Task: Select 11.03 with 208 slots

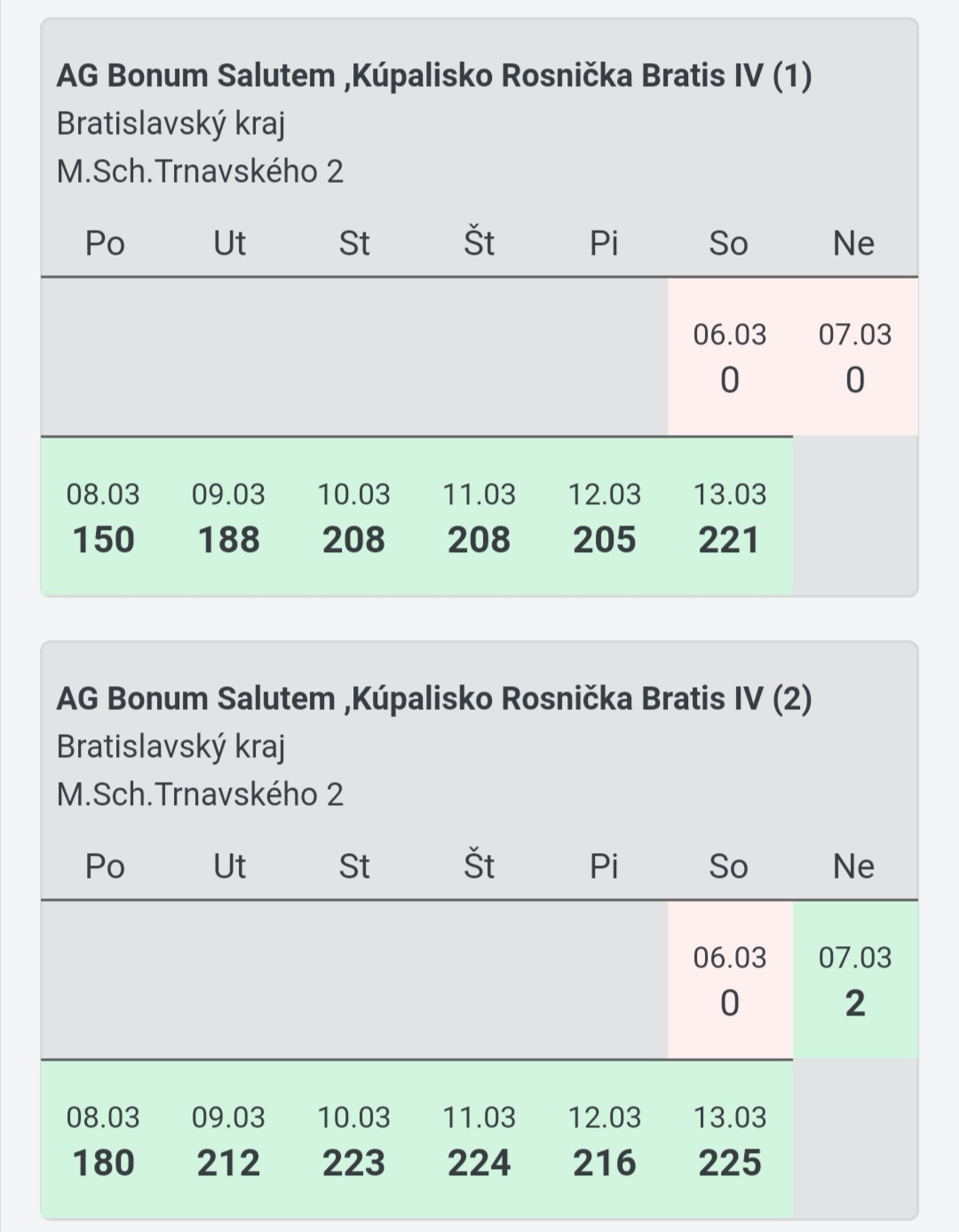Action: (x=479, y=517)
